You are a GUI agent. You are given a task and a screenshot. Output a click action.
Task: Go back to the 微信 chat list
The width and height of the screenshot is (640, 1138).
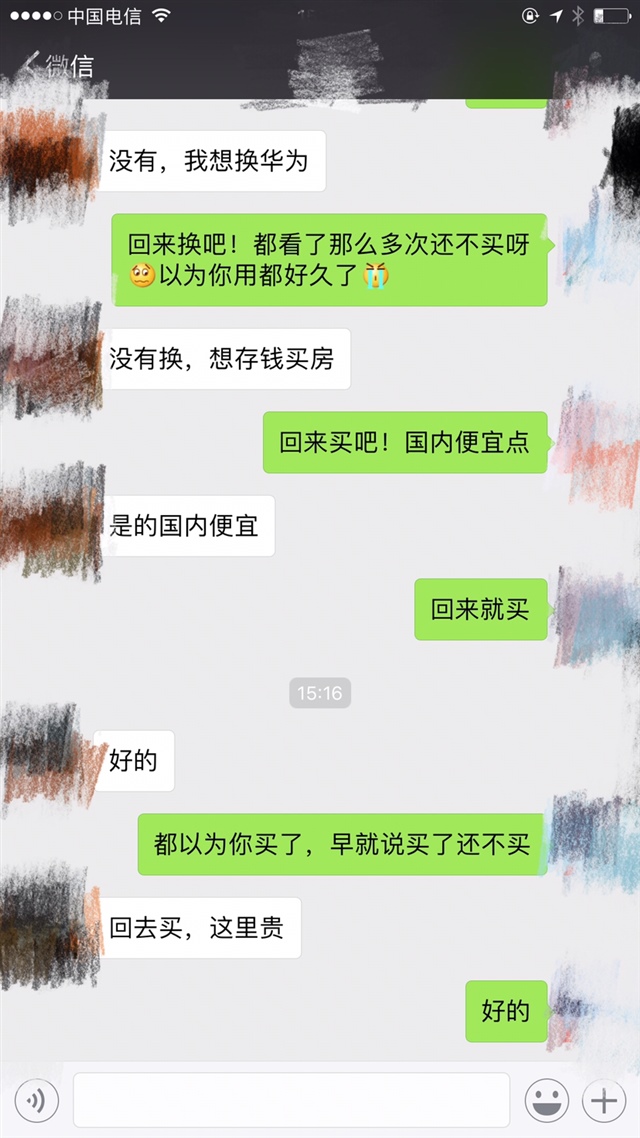[x=58, y=66]
